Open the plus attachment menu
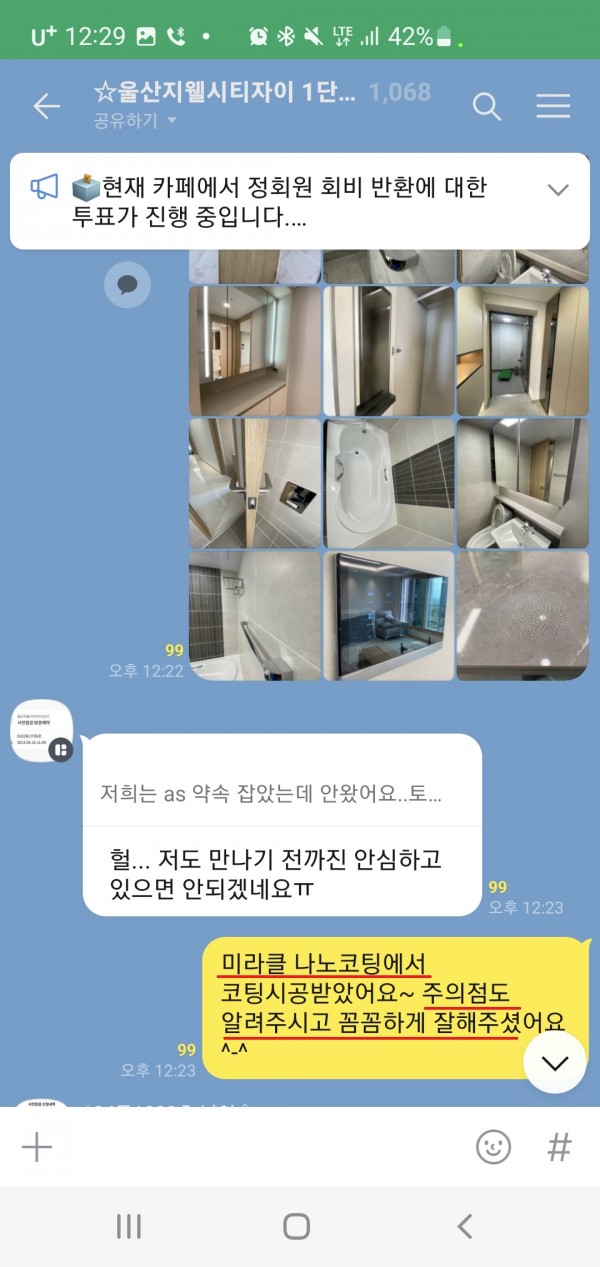The height and width of the screenshot is (1267, 600). [x=36, y=1147]
